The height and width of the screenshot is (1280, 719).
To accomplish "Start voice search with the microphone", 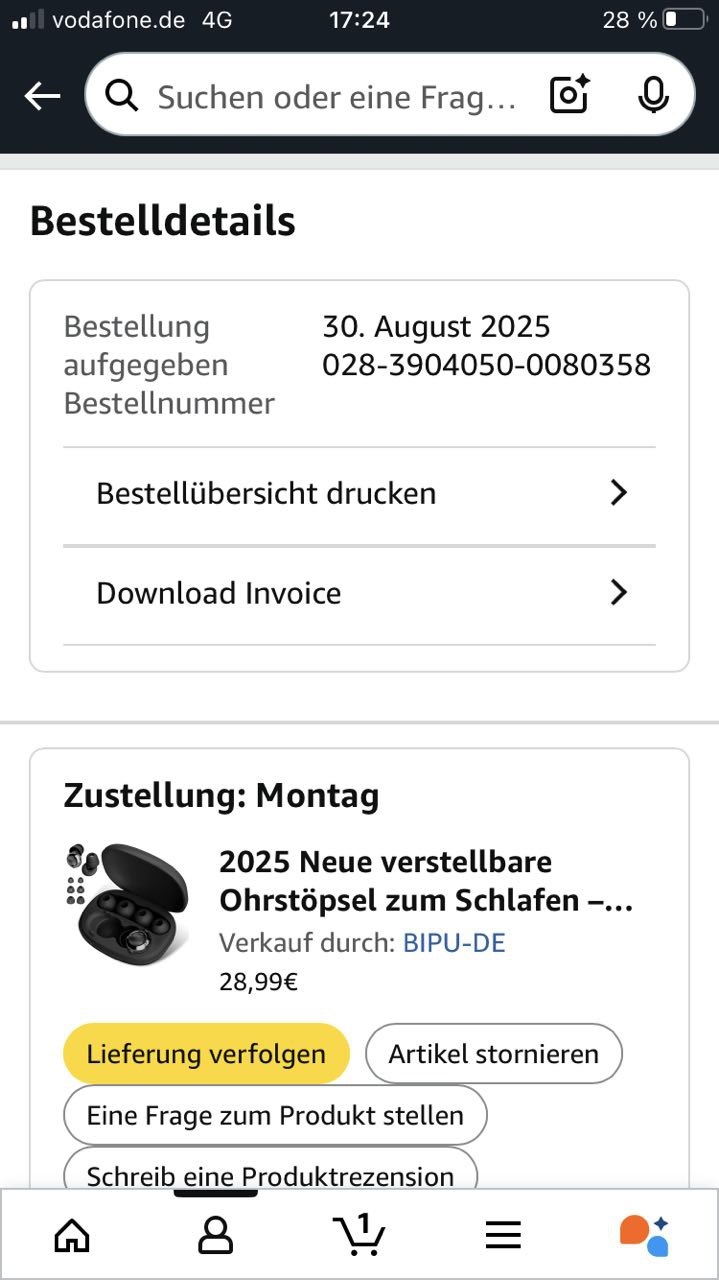I will coord(653,95).
